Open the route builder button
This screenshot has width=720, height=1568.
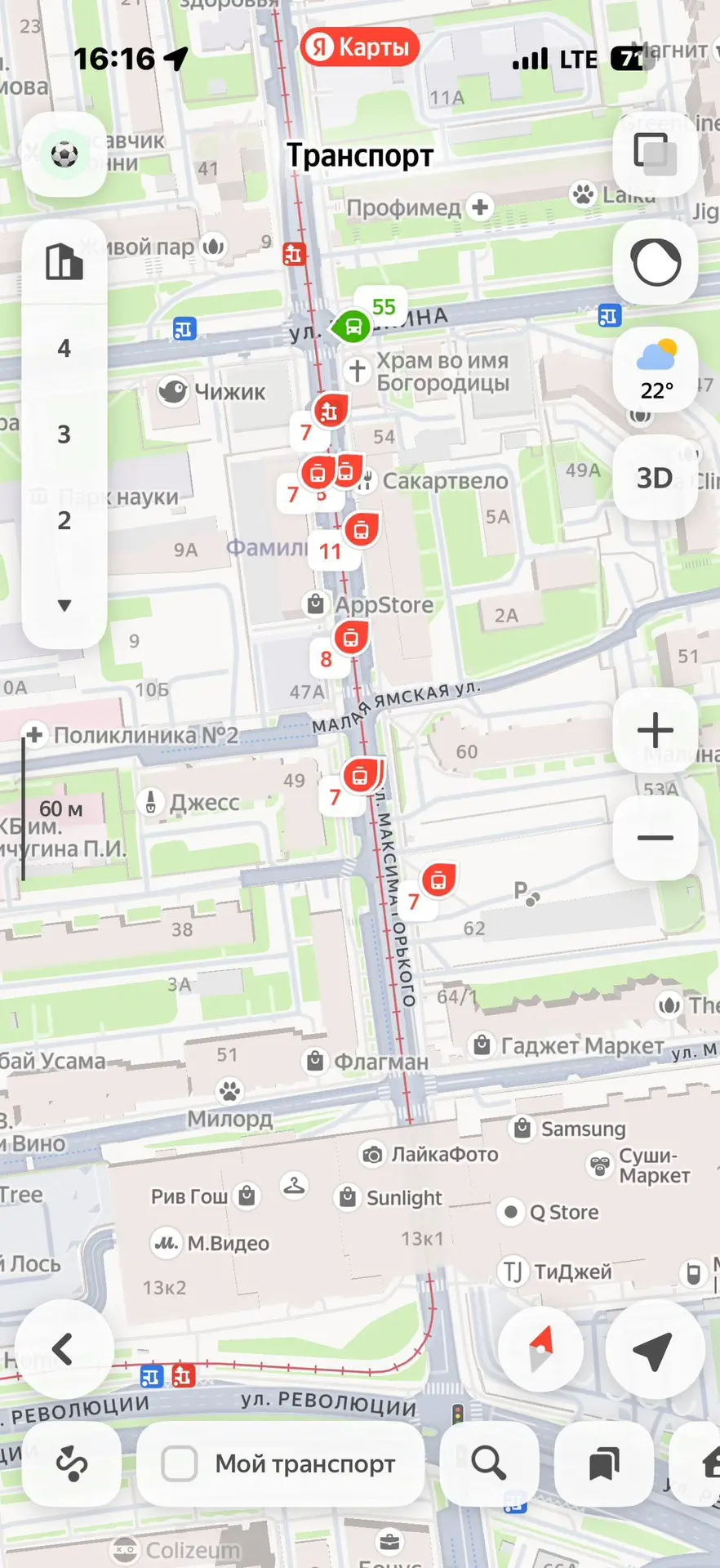point(72,1463)
